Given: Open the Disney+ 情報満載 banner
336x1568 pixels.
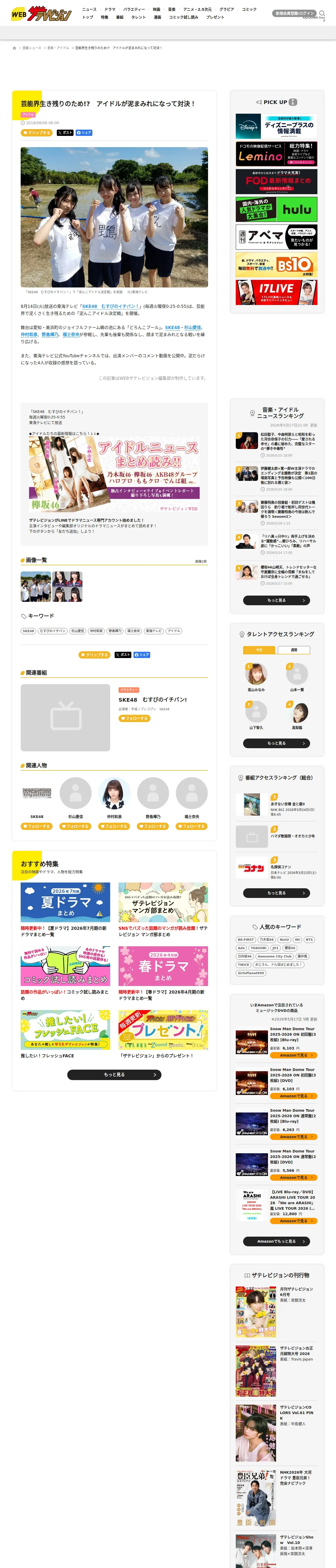Looking at the screenshot, I should point(276,126).
